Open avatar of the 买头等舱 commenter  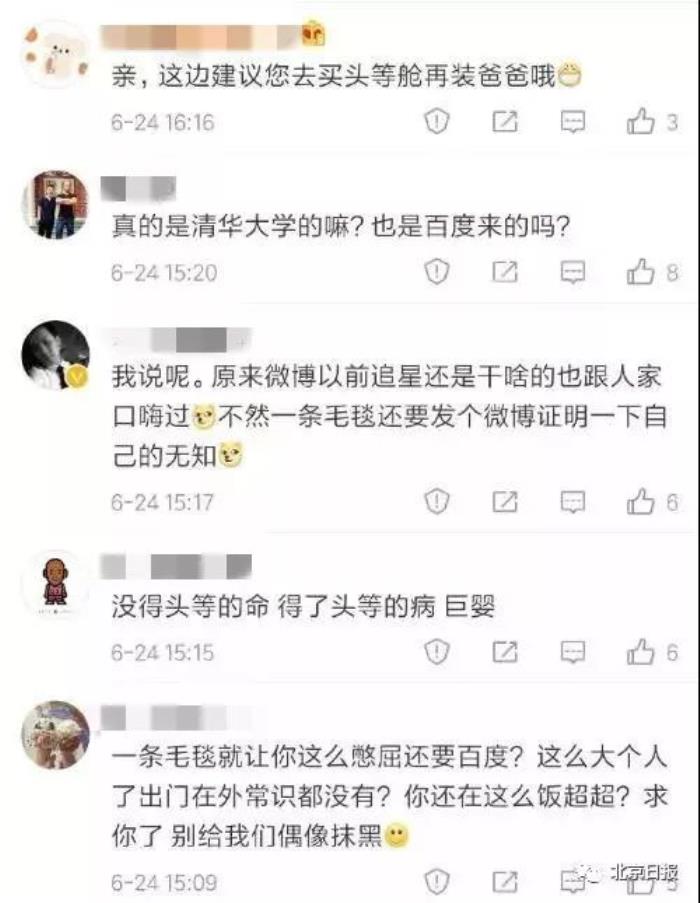pos(55,55)
